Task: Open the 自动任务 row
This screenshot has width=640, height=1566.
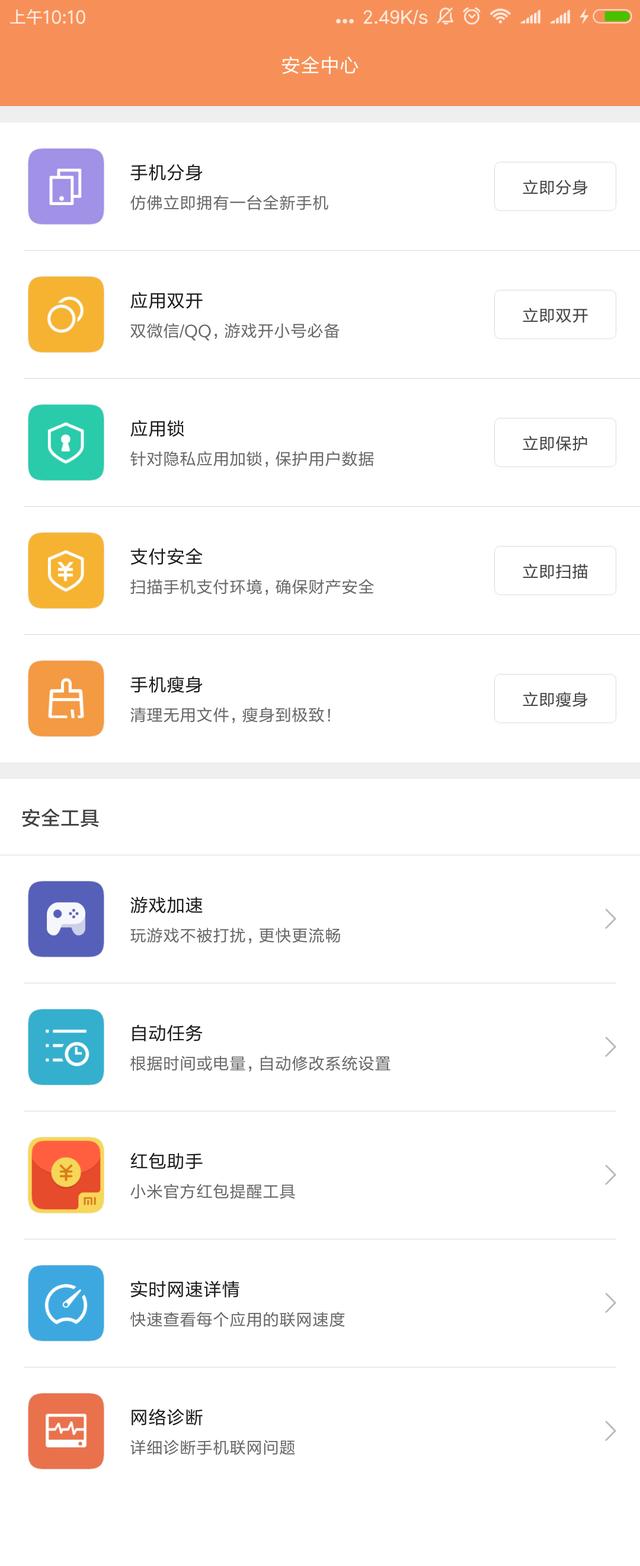Action: tap(320, 1047)
